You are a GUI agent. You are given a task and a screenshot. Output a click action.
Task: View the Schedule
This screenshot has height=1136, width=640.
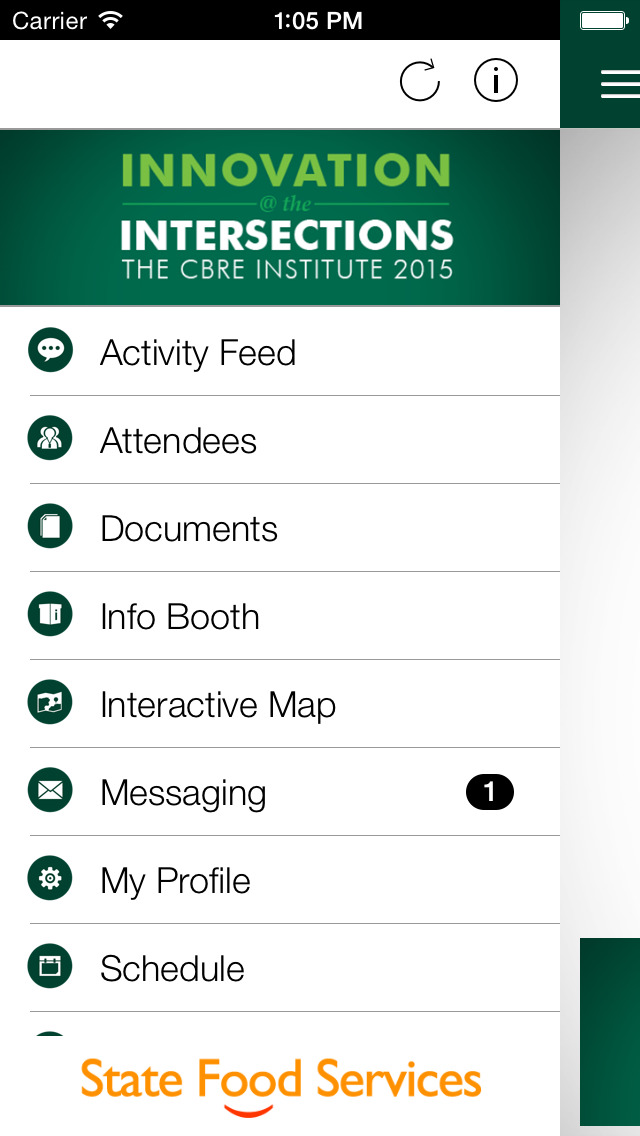[x=172, y=968]
